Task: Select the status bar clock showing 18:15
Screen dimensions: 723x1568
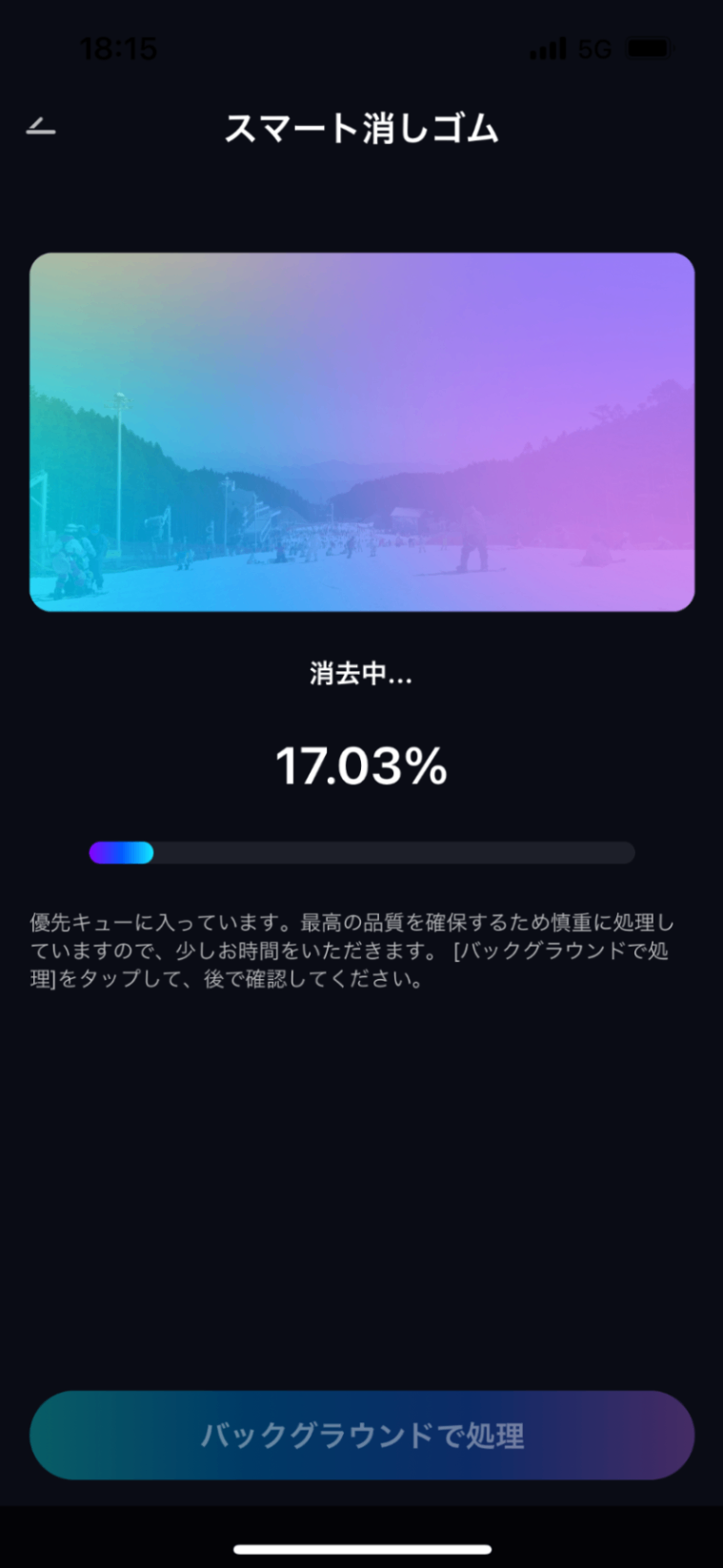Action: pyautogui.click(x=120, y=49)
